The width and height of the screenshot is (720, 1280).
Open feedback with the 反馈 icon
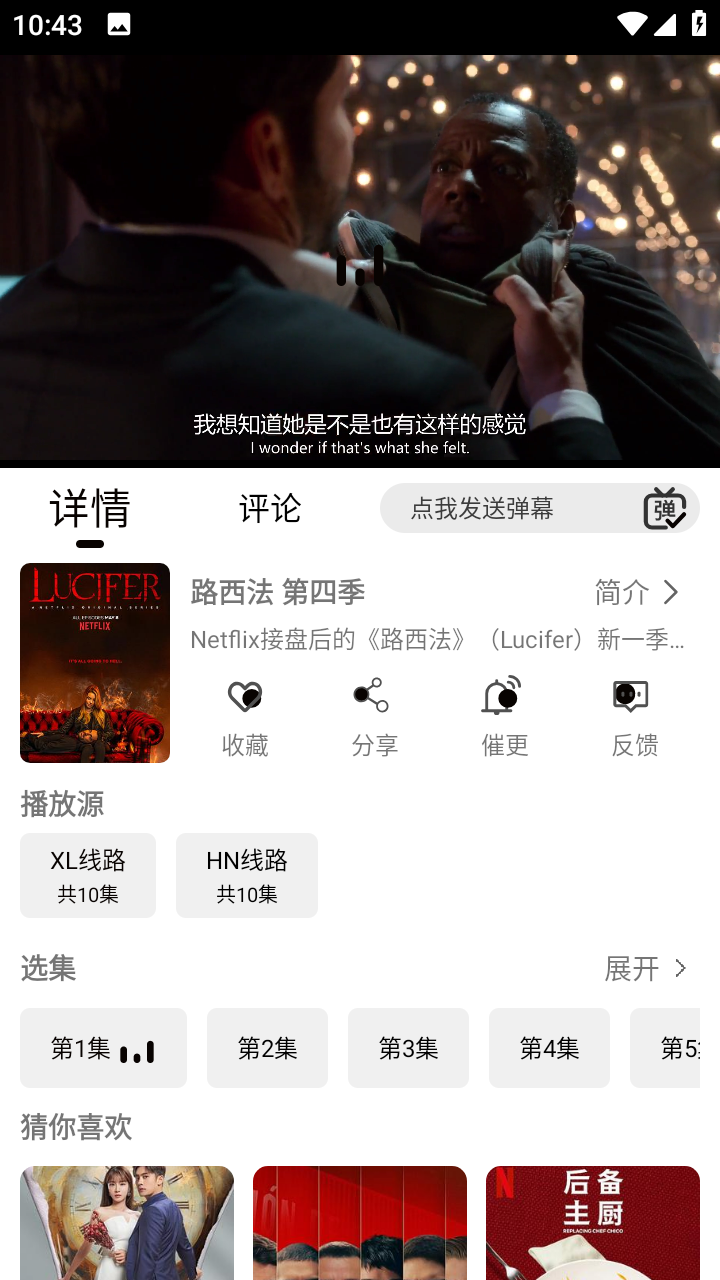pos(632,710)
